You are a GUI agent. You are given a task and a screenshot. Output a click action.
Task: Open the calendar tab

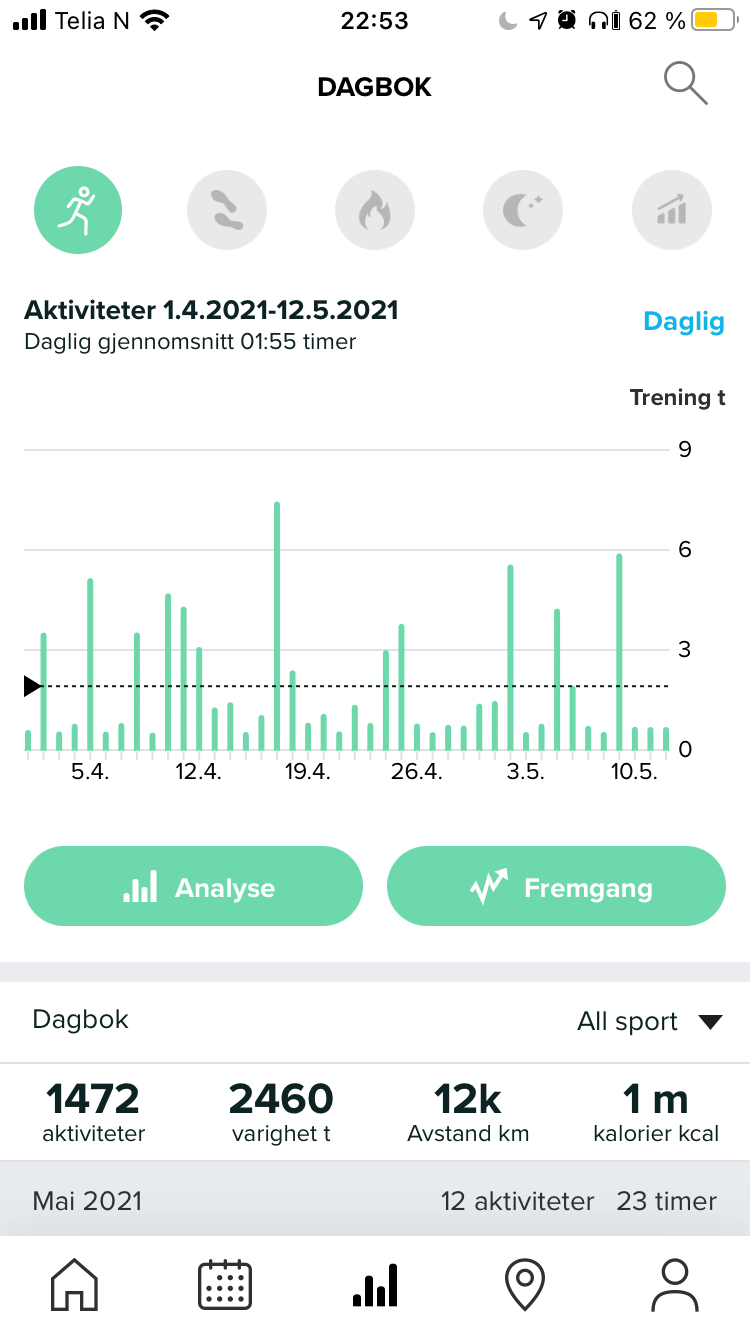(225, 1286)
